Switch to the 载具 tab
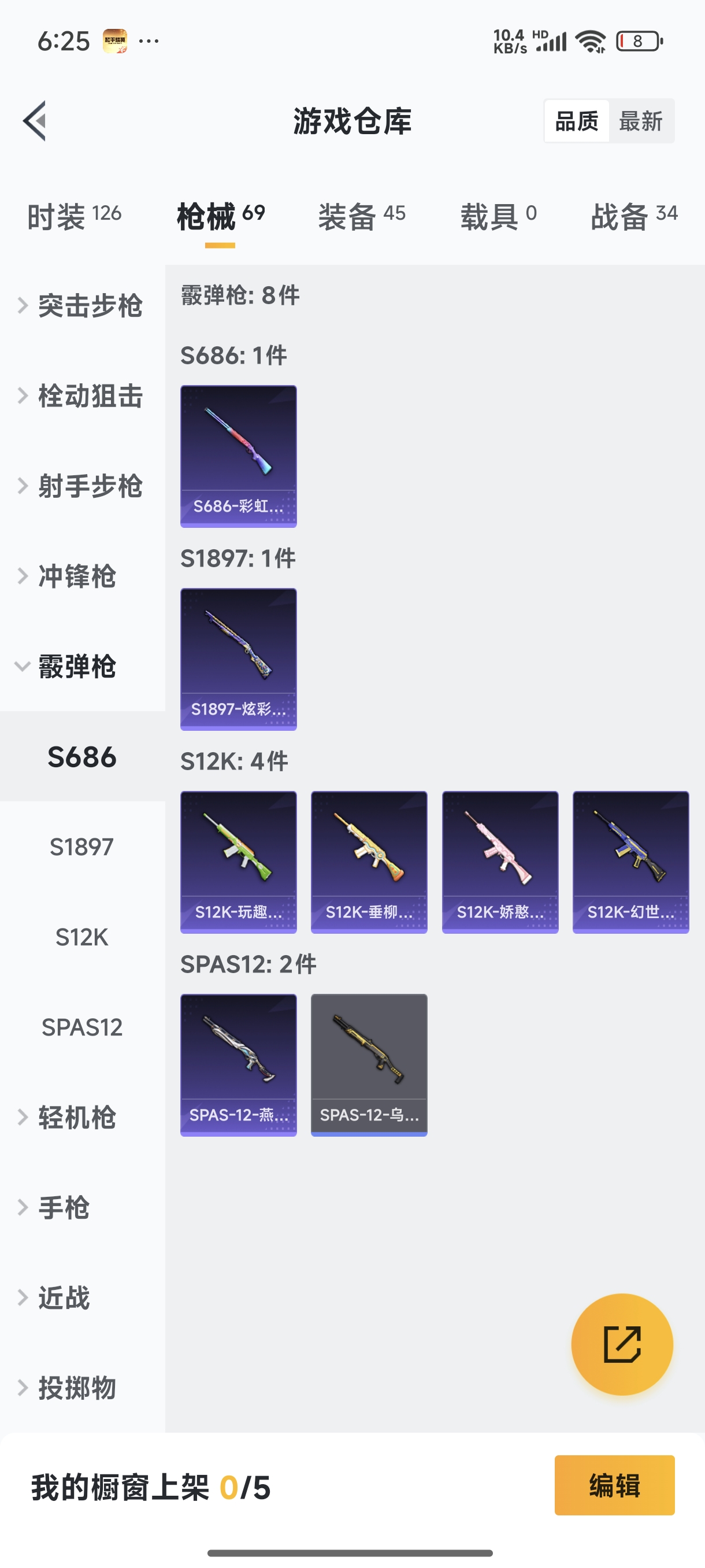 coord(498,217)
